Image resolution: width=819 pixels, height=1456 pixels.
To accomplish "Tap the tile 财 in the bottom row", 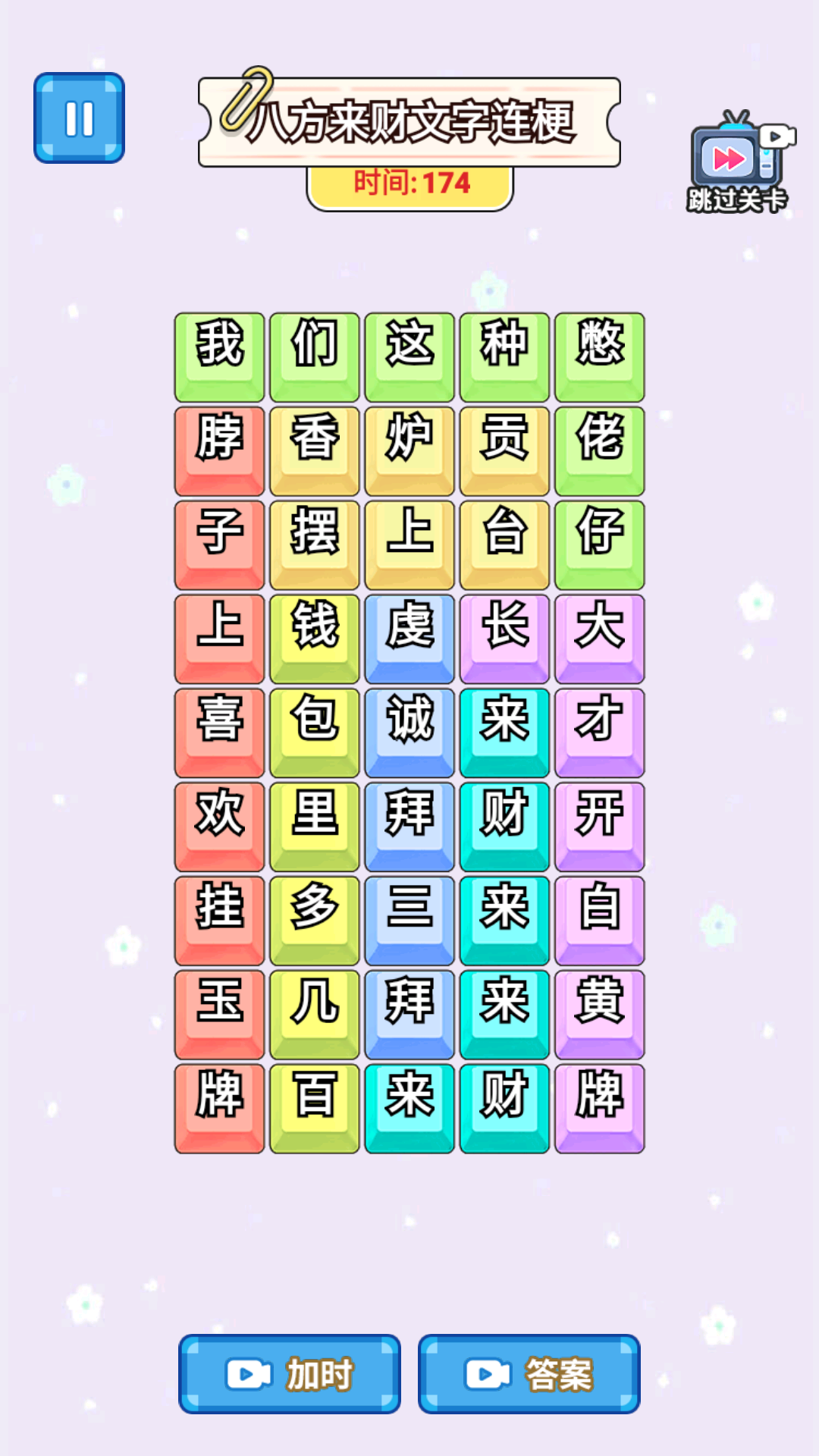I will 504,1105.
